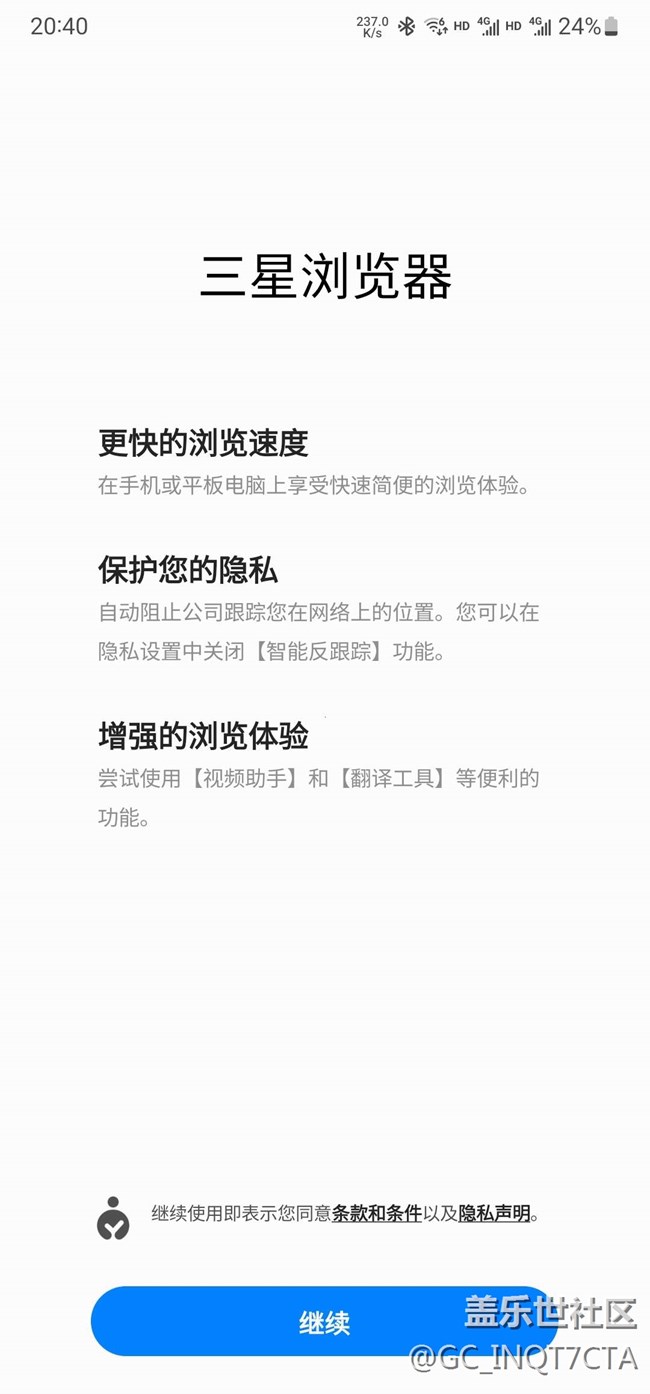Tap the 继续 button to continue
The image size is (650, 1394).
(324, 1322)
